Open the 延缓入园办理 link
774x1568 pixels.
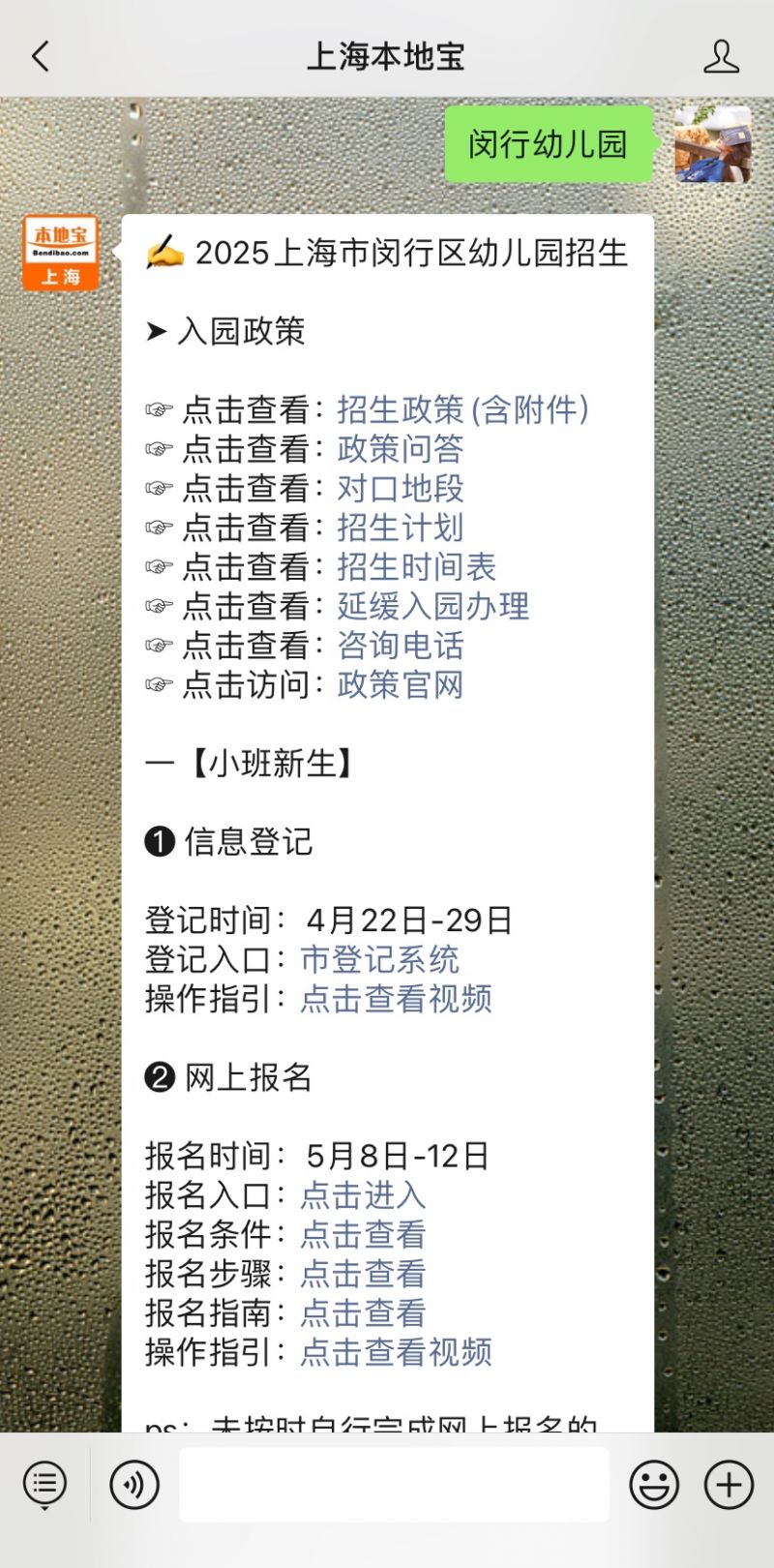[432, 607]
